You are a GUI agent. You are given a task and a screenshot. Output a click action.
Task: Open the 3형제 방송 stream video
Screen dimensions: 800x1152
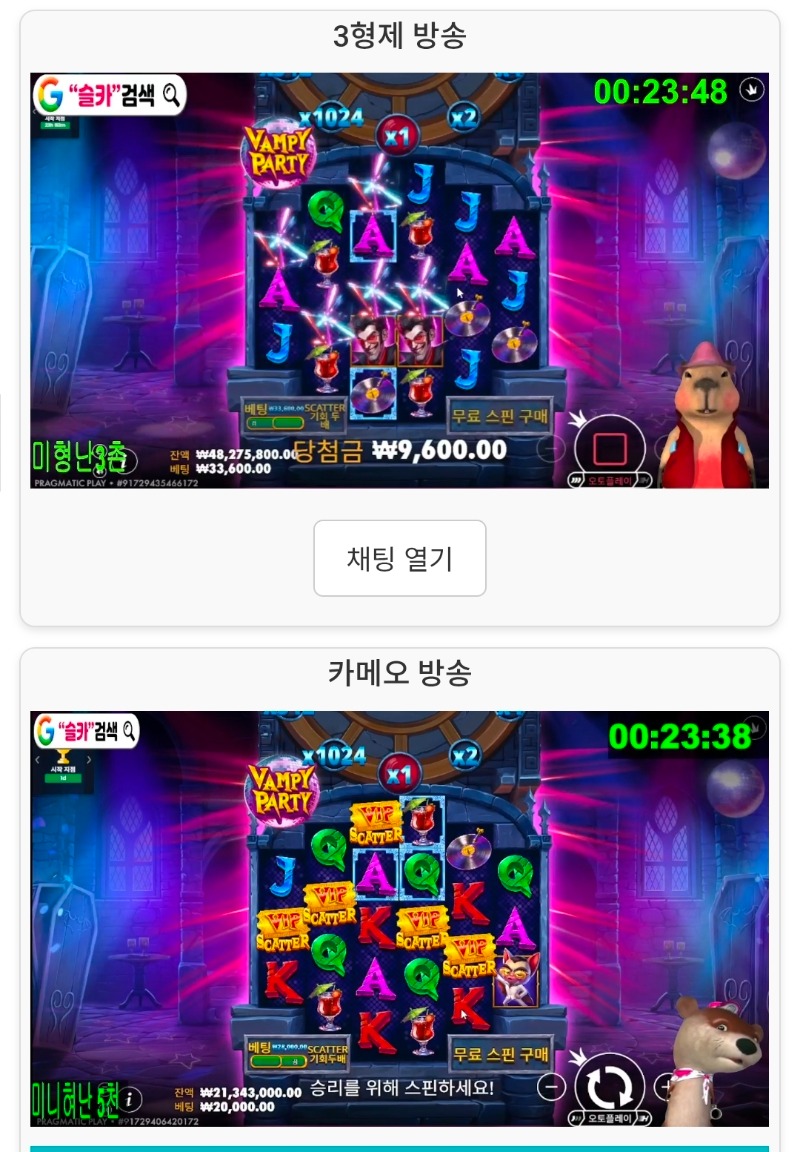pyautogui.click(x=400, y=280)
